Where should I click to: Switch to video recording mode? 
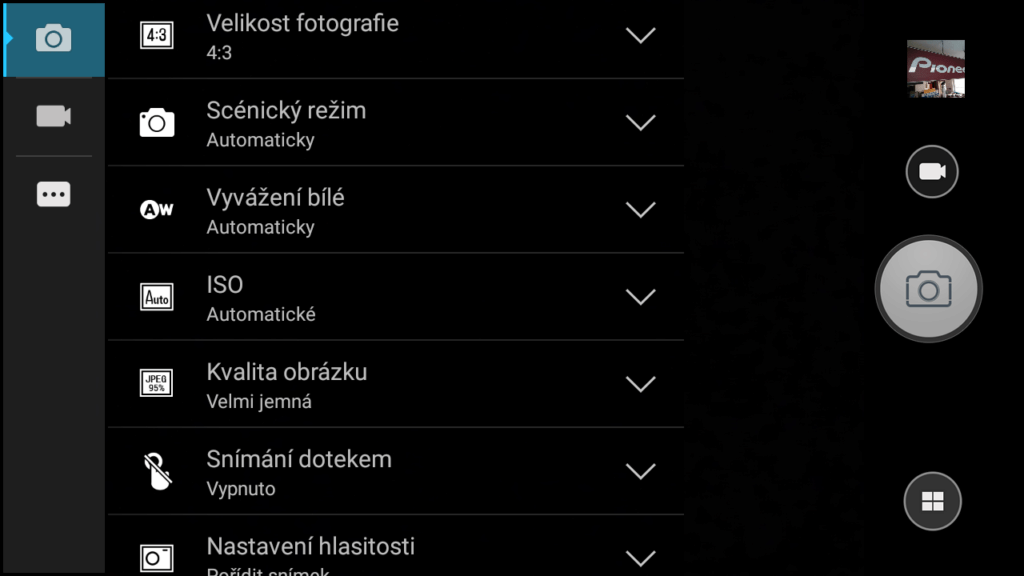pos(932,172)
